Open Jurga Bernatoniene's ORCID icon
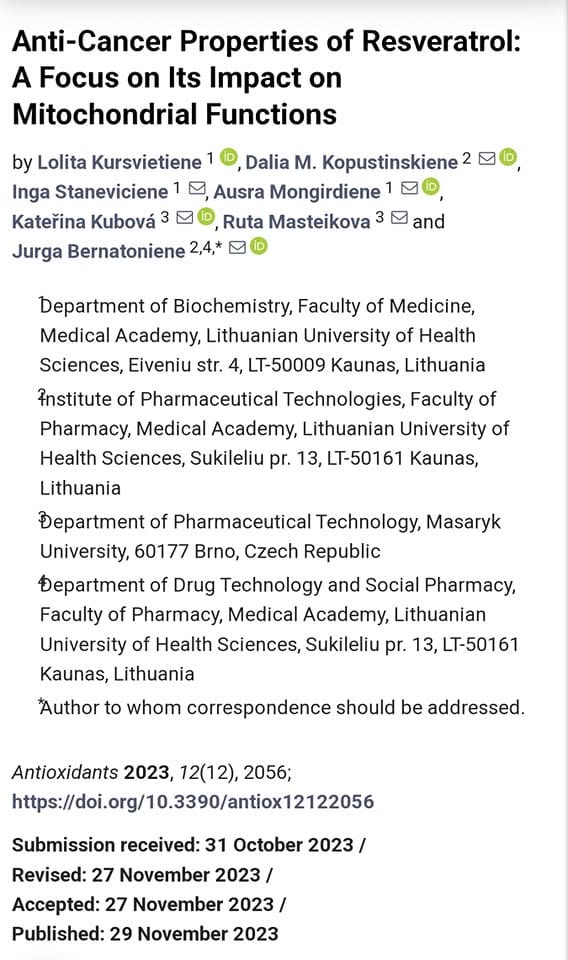This screenshot has height=960, width=568. pos(260,246)
